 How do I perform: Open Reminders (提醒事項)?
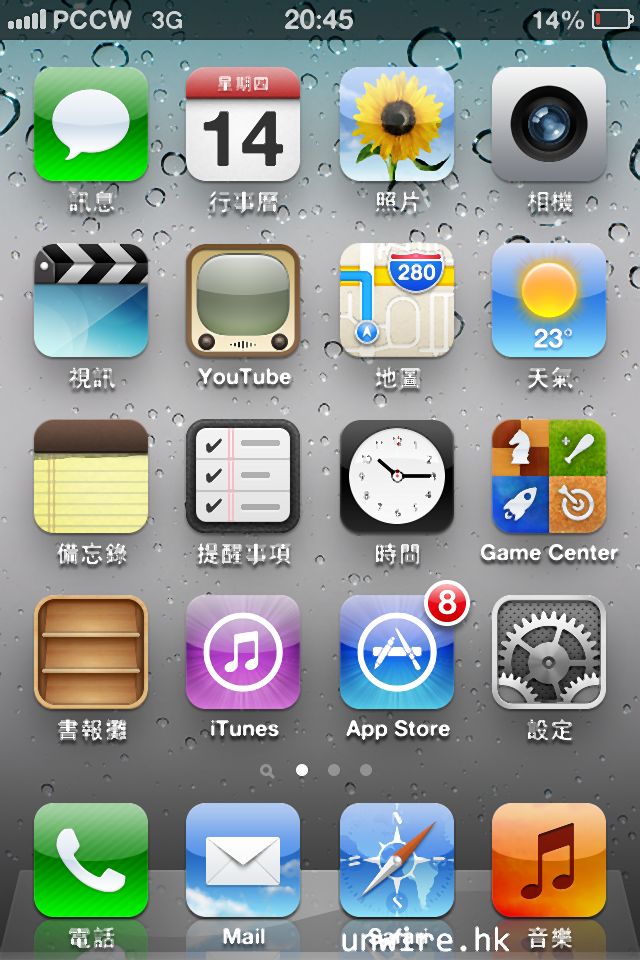click(243, 477)
